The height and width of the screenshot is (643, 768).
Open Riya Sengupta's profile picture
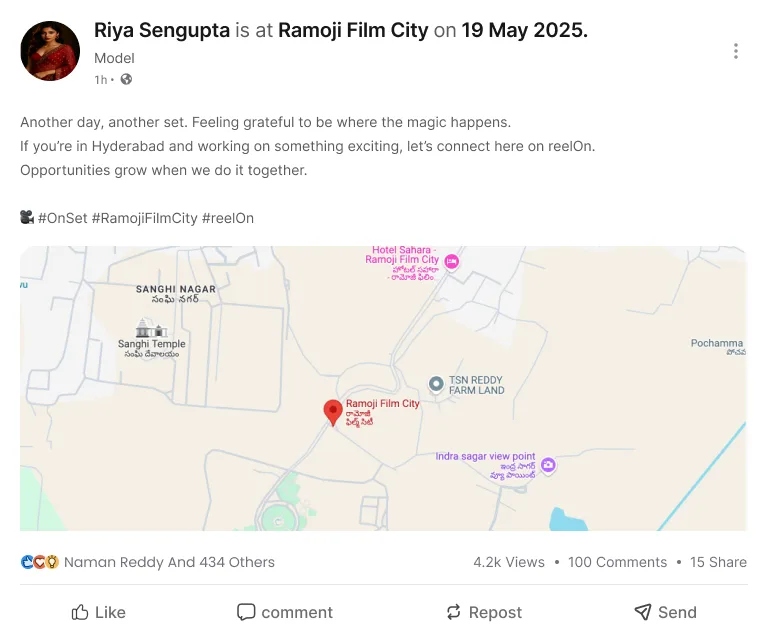(x=50, y=51)
